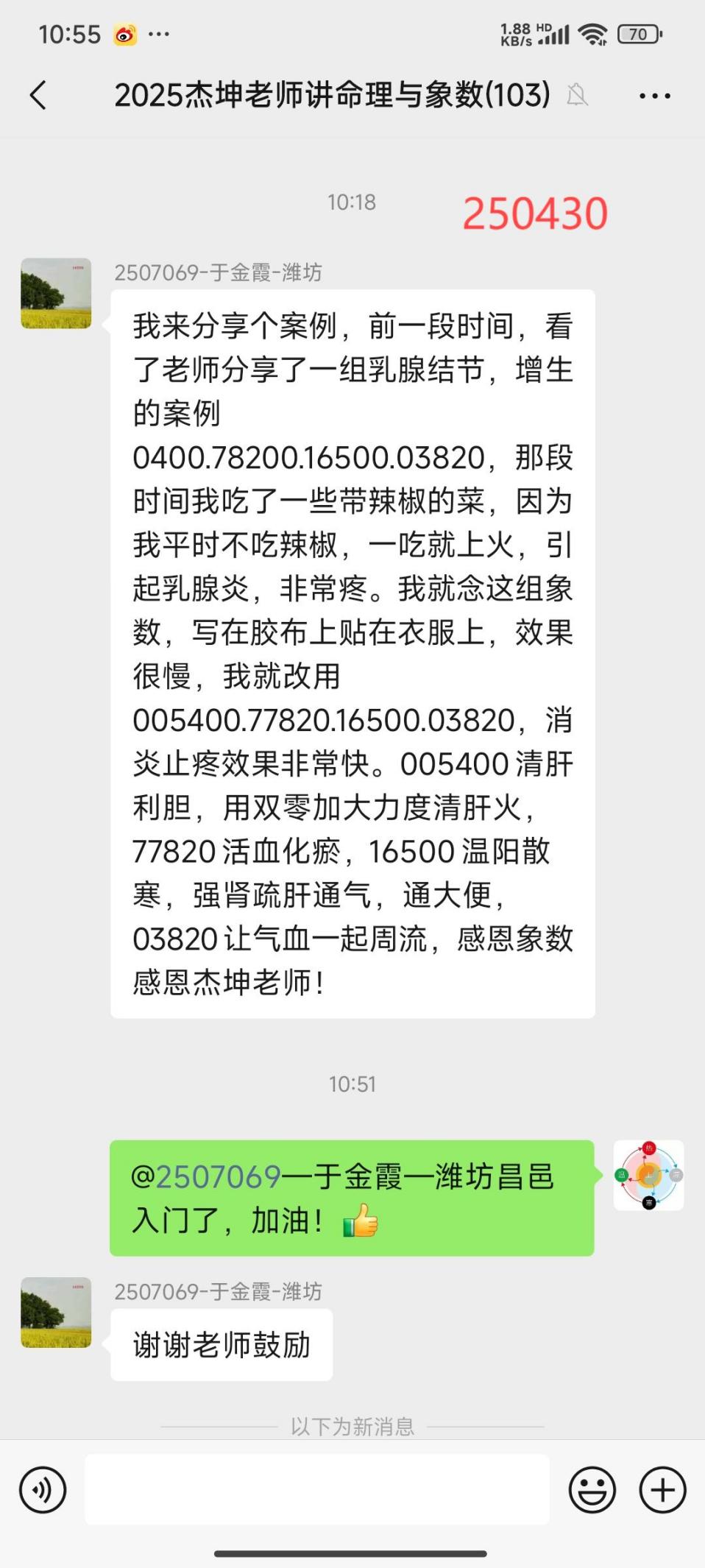The image size is (705, 1568).
Task: Open the emoji picker
Action: coord(592,1490)
